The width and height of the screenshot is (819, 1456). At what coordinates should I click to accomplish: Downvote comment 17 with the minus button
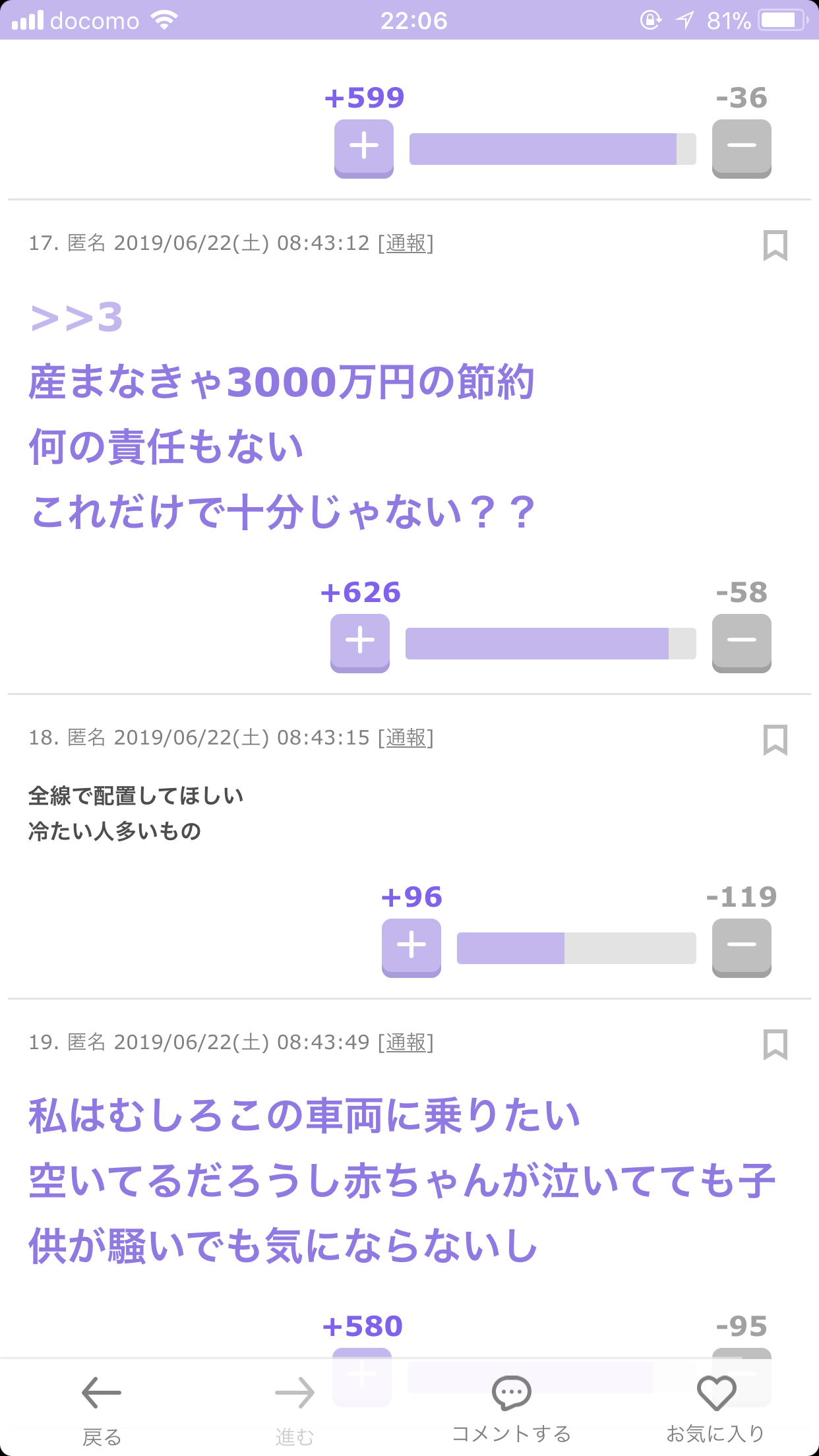pos(742,643)
